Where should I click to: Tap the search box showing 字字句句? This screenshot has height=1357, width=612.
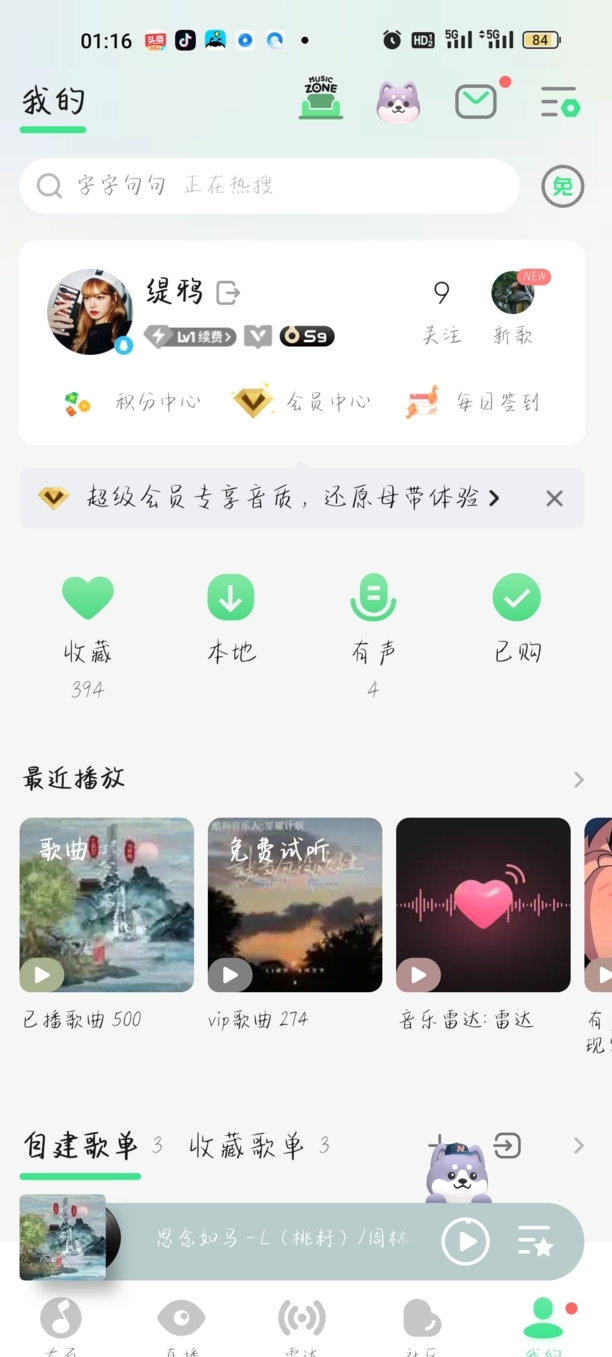[x=270, y=186]
